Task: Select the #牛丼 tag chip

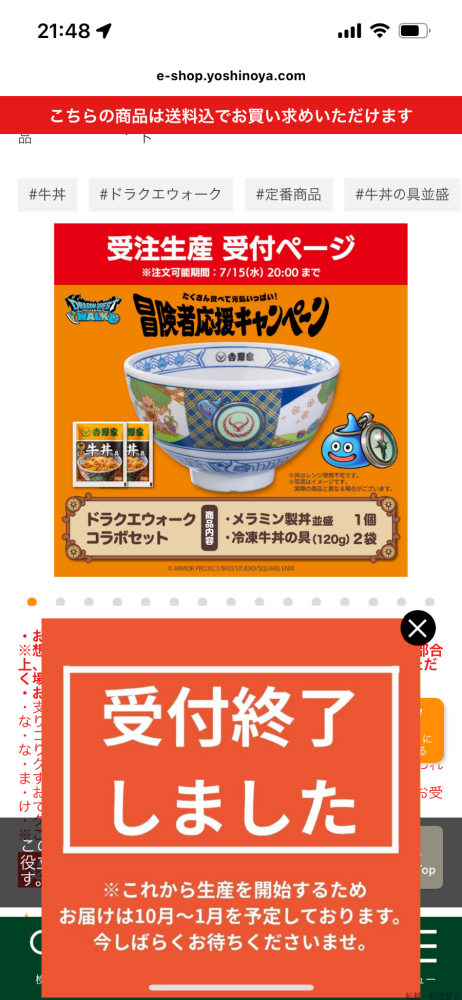Action: coord(47,195)
